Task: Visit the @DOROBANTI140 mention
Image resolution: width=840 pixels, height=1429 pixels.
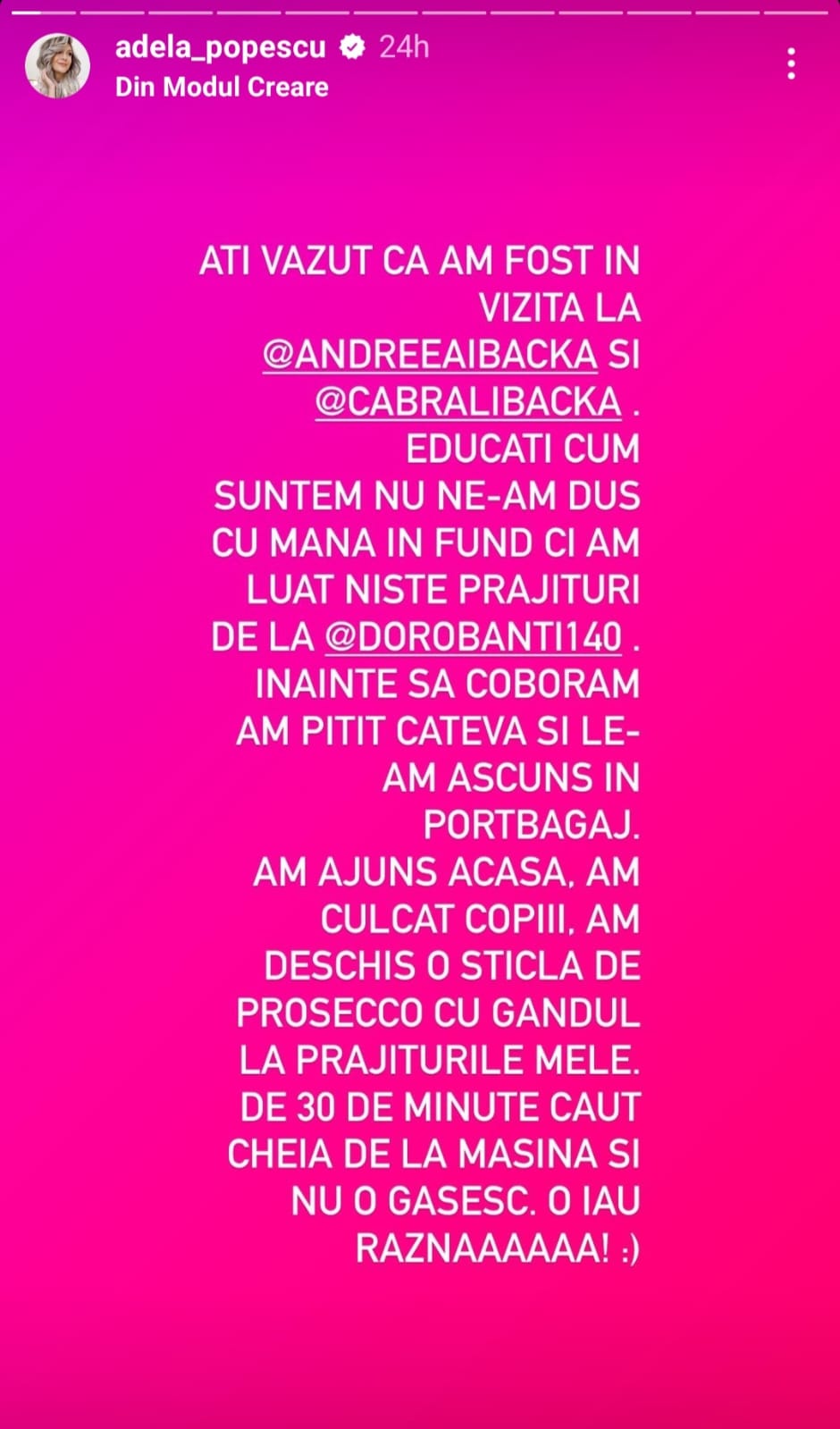Action: [x=474, y=637]
